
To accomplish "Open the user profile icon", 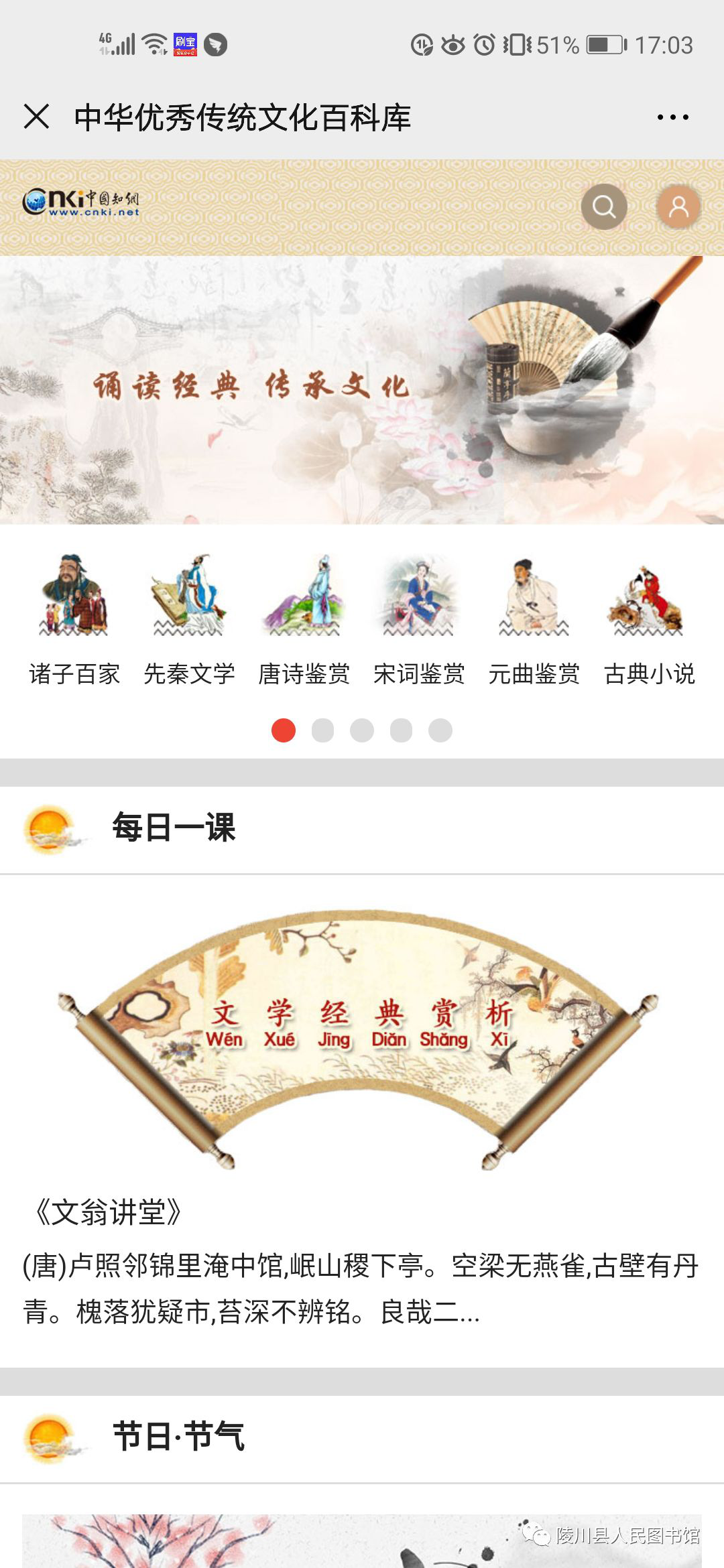I will (x=678, y=207).
